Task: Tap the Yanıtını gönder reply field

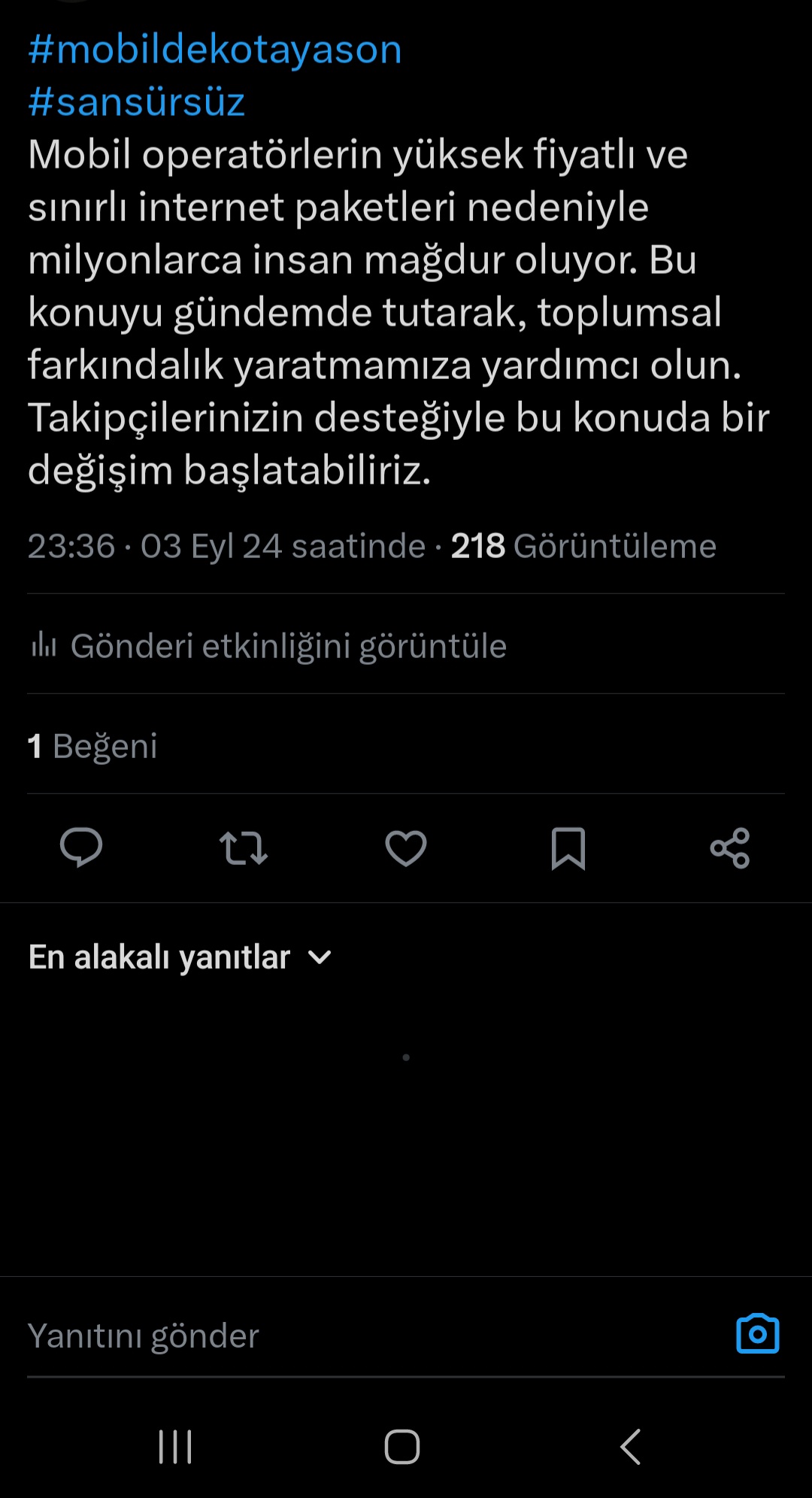Action: point(376,1336)
